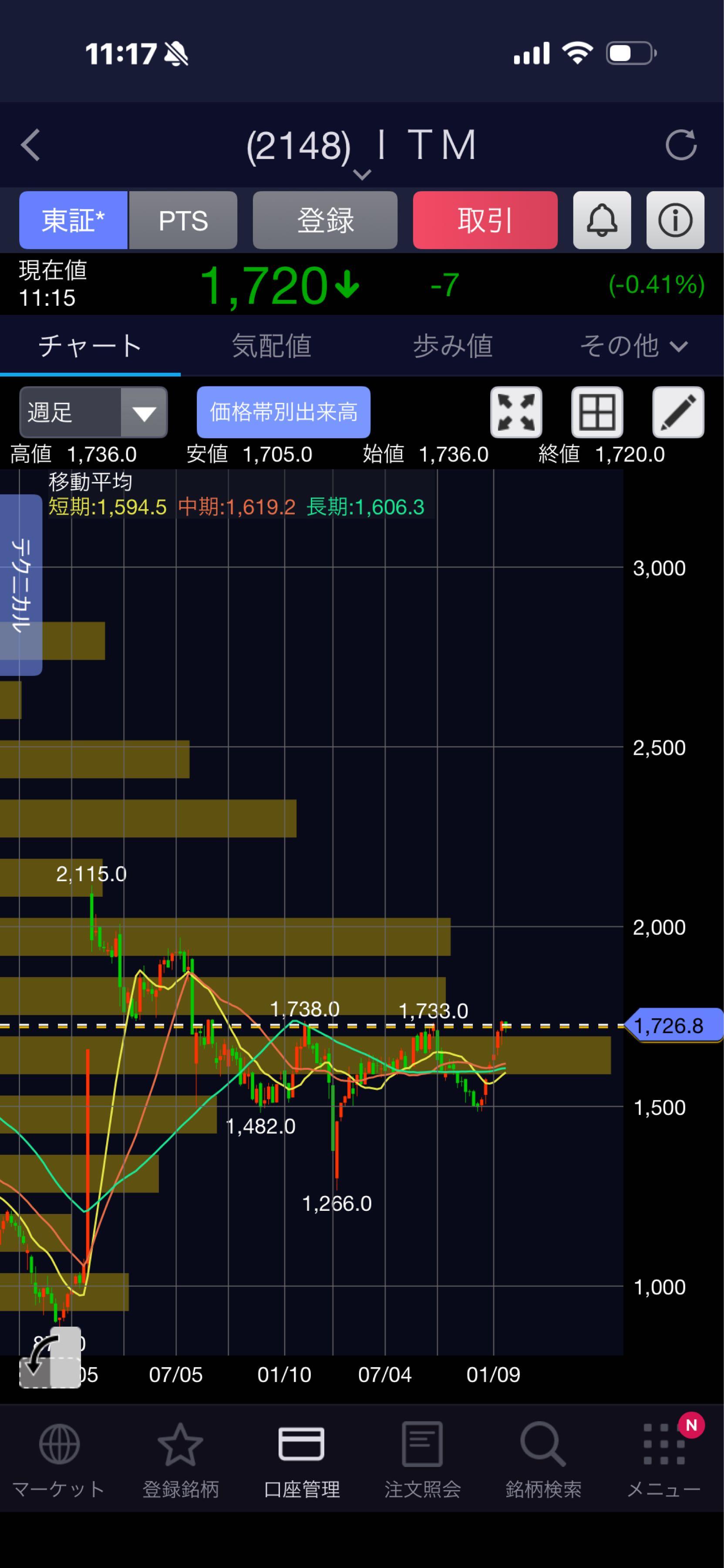
Task: Switch to the PTS market
Action: click(x=183, y=220)
